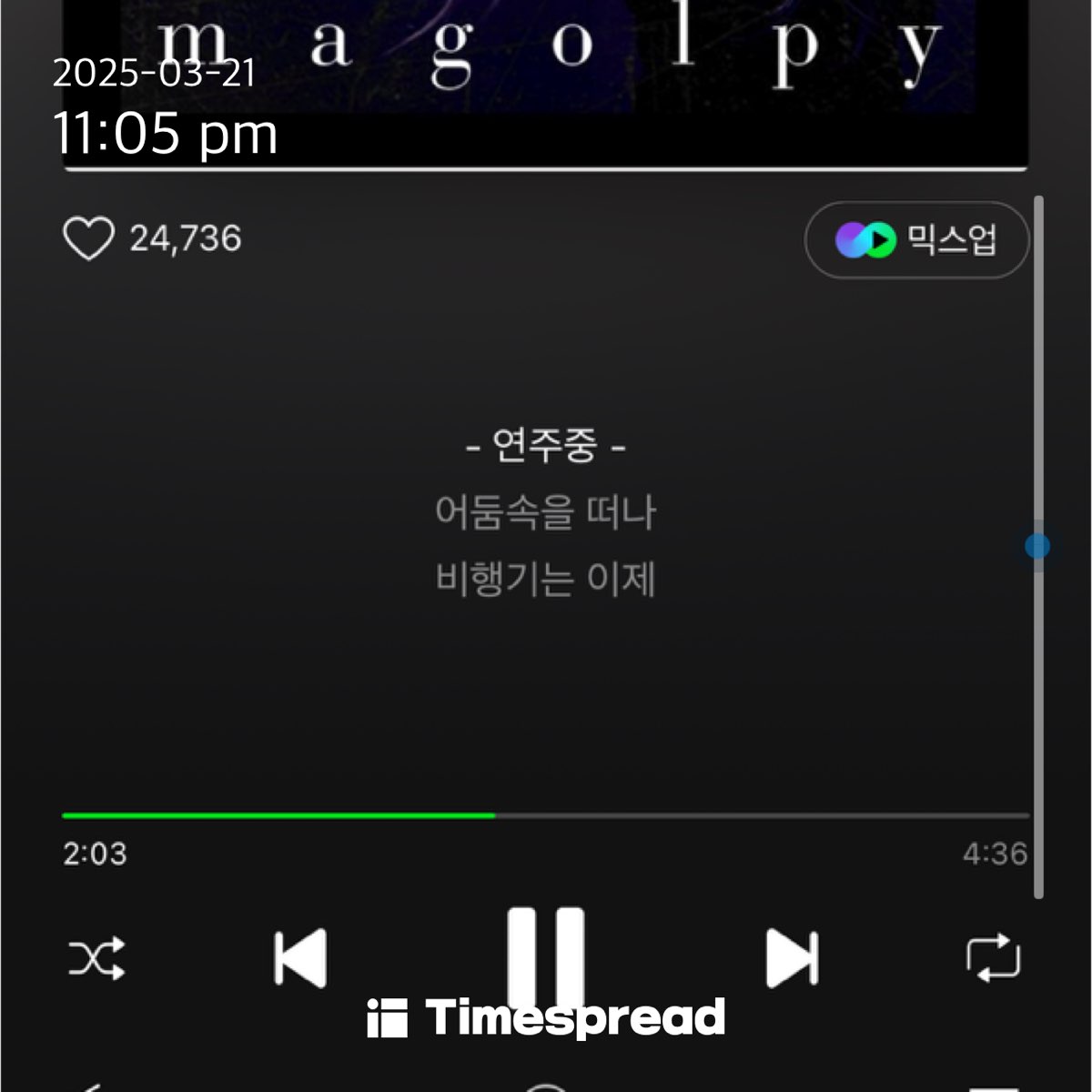Skip to the next track

pyautogui.click(x=792, y=958)
